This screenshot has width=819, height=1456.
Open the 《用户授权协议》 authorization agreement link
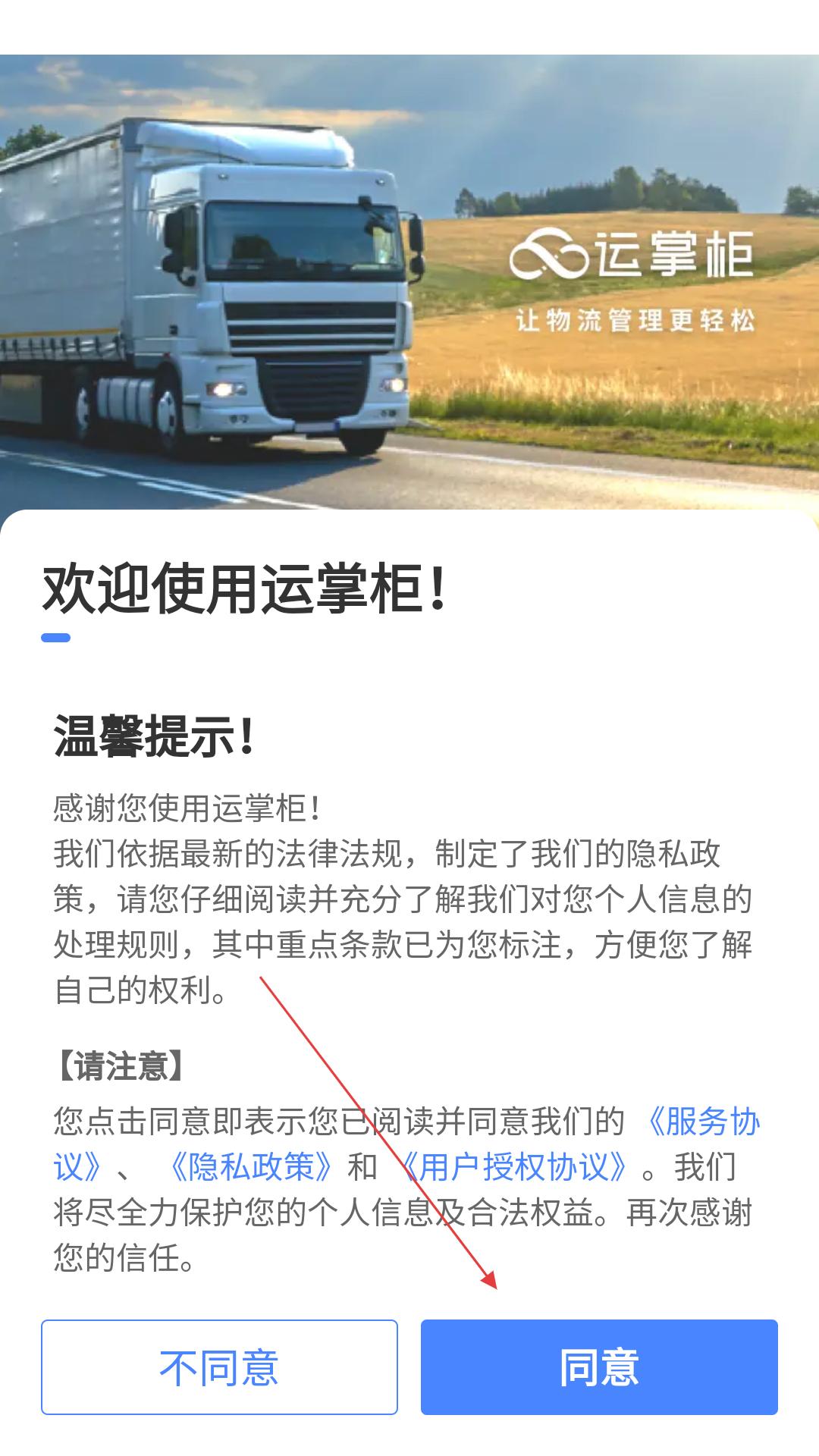(x=516, y=1168)
